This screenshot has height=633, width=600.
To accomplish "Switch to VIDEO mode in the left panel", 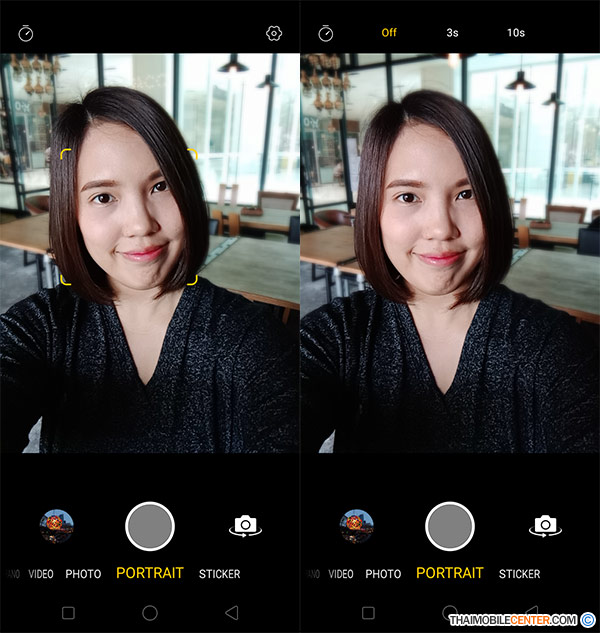I will [41, 574].
